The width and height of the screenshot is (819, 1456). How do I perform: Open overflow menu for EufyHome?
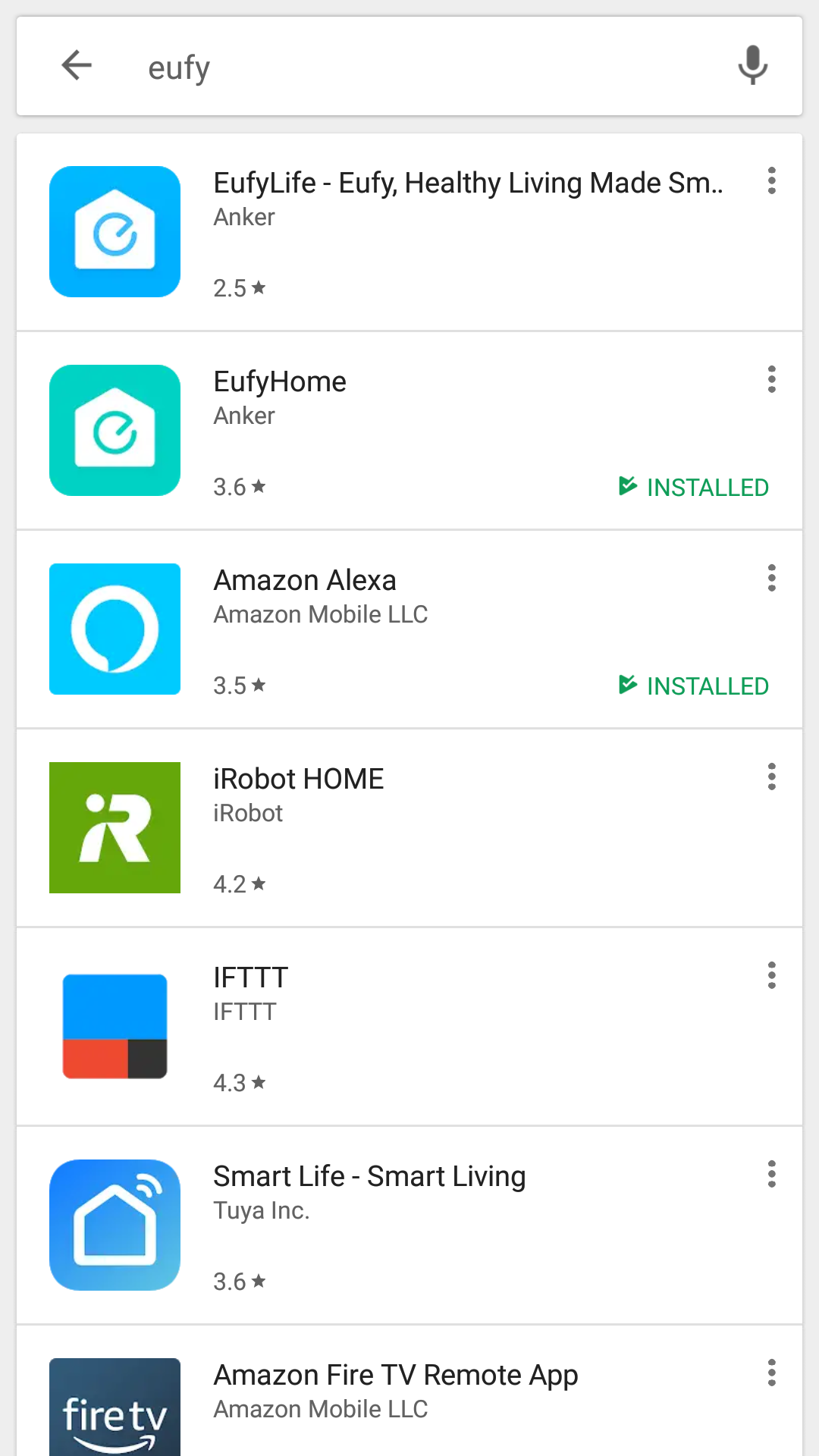click(x=771, y=379)
